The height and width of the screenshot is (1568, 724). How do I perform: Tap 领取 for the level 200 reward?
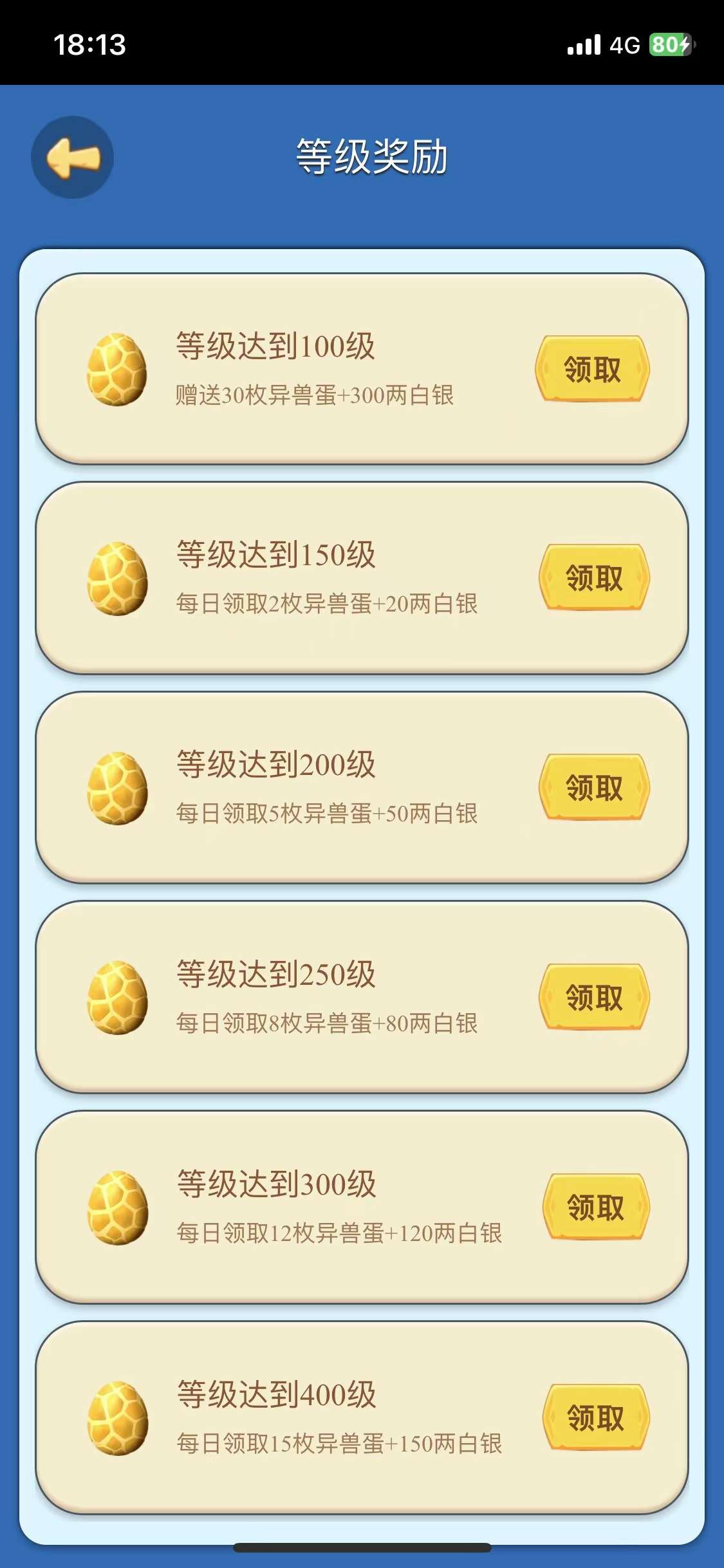594,787
